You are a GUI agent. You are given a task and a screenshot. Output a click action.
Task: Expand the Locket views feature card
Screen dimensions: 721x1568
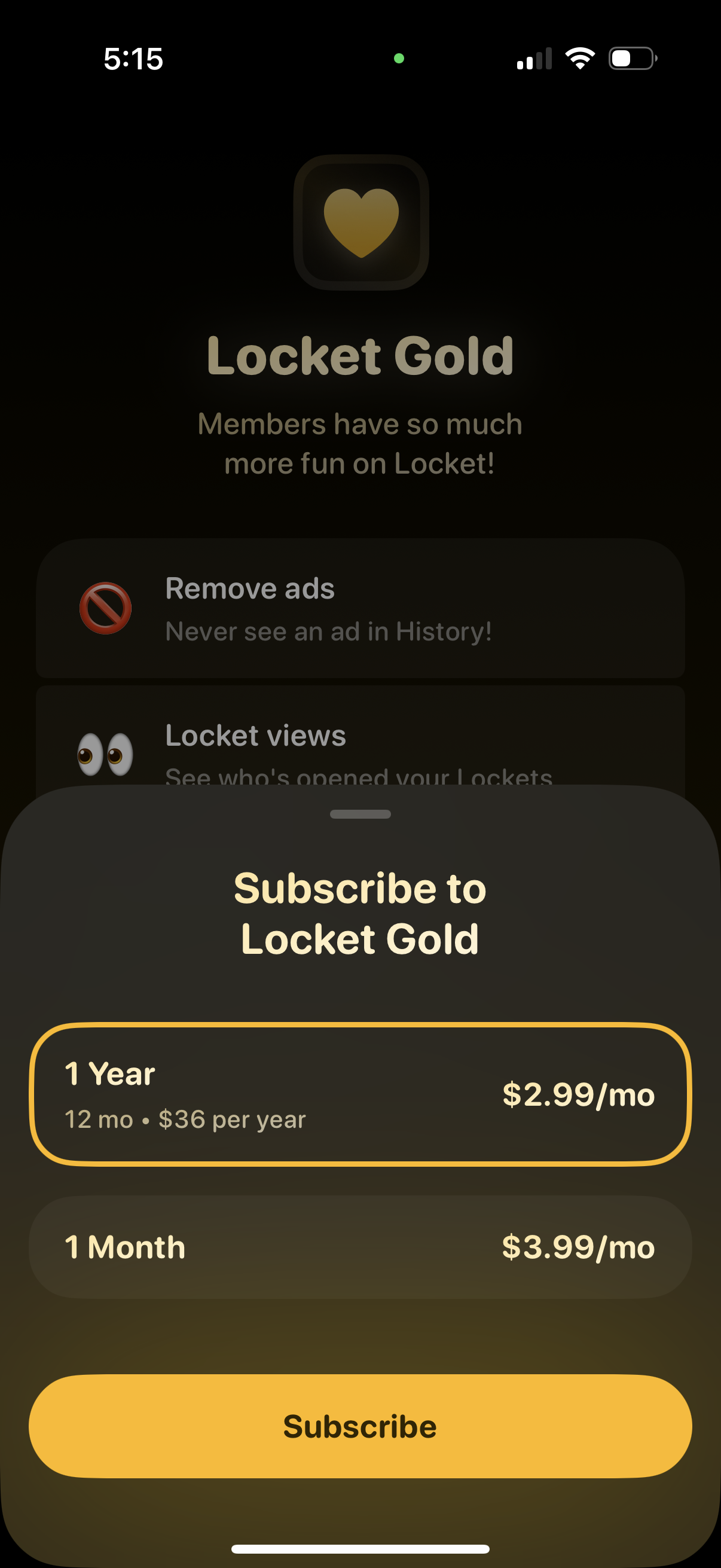[x=360, y=746]
